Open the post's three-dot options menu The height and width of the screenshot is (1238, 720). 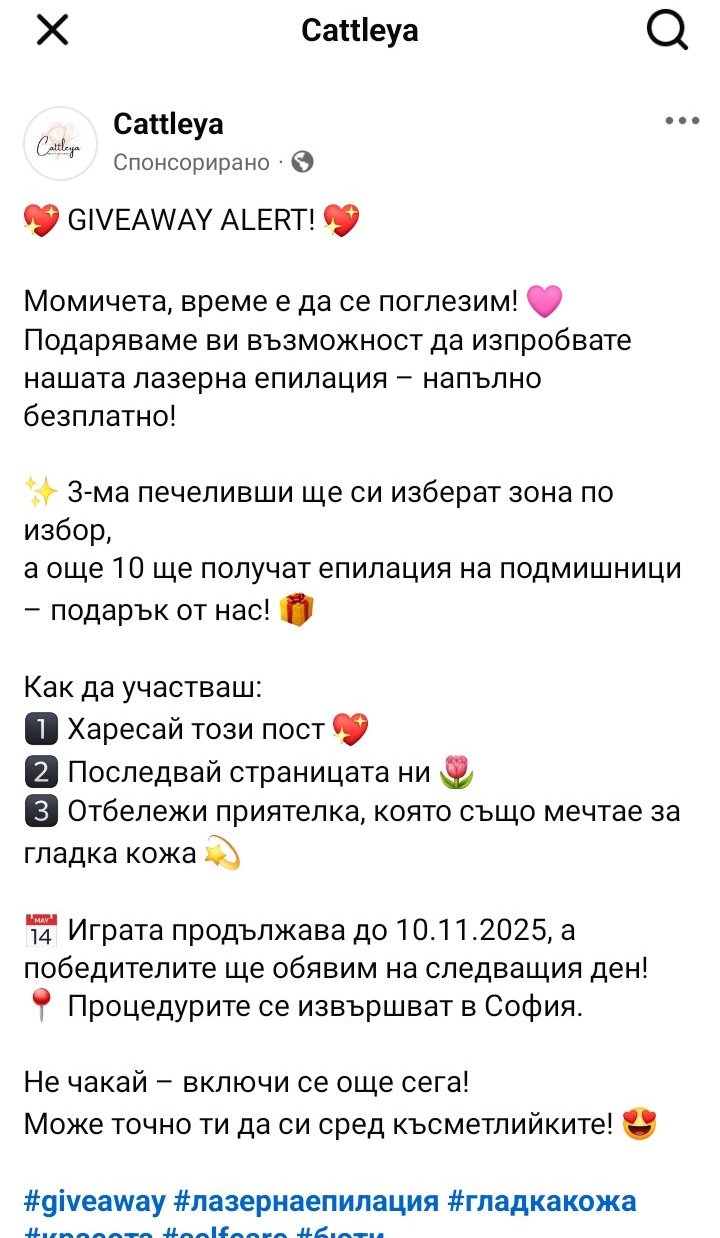[682, 121]
